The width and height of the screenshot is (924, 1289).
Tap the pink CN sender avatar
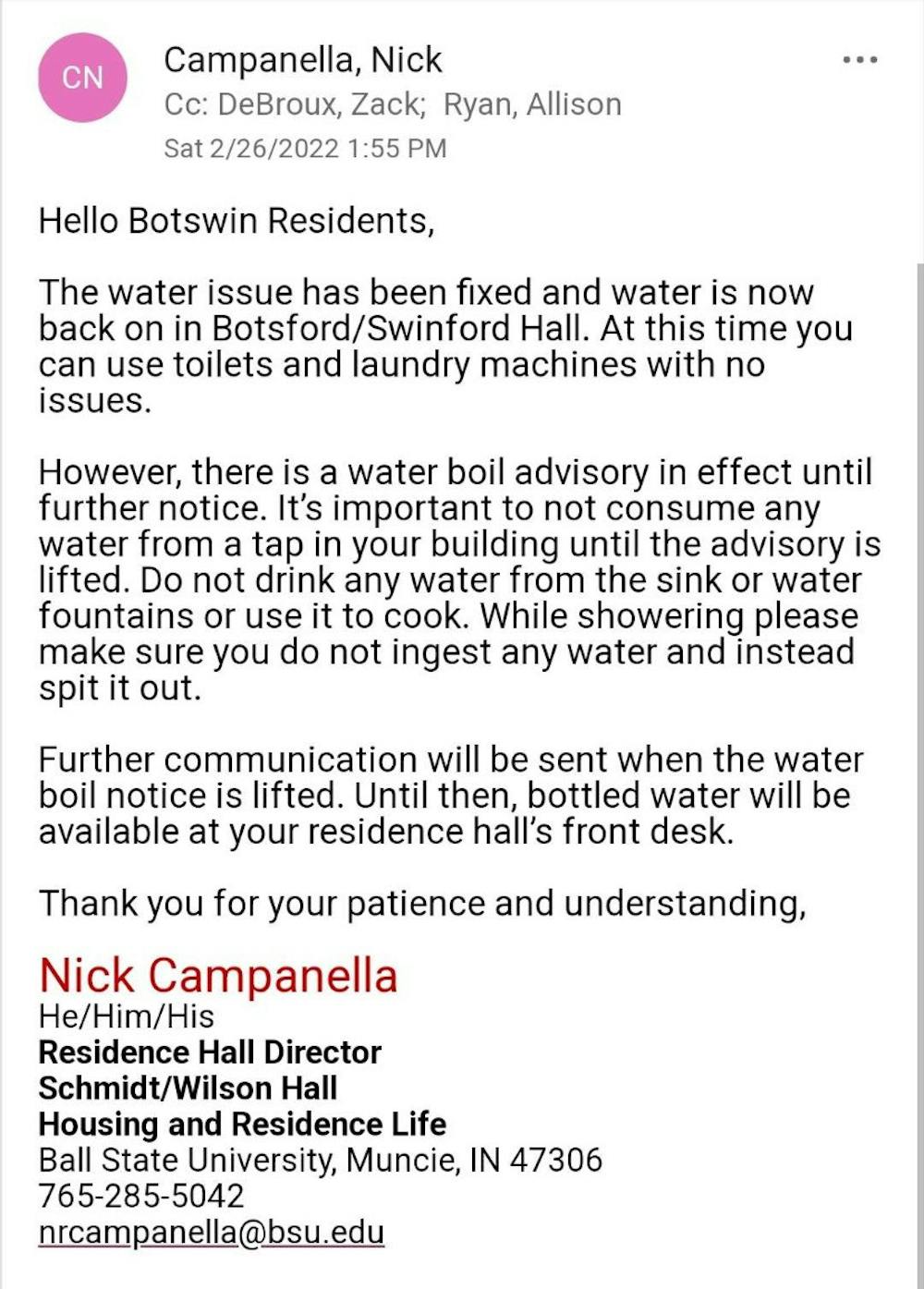pyautogui.click(x=82, y=78)
